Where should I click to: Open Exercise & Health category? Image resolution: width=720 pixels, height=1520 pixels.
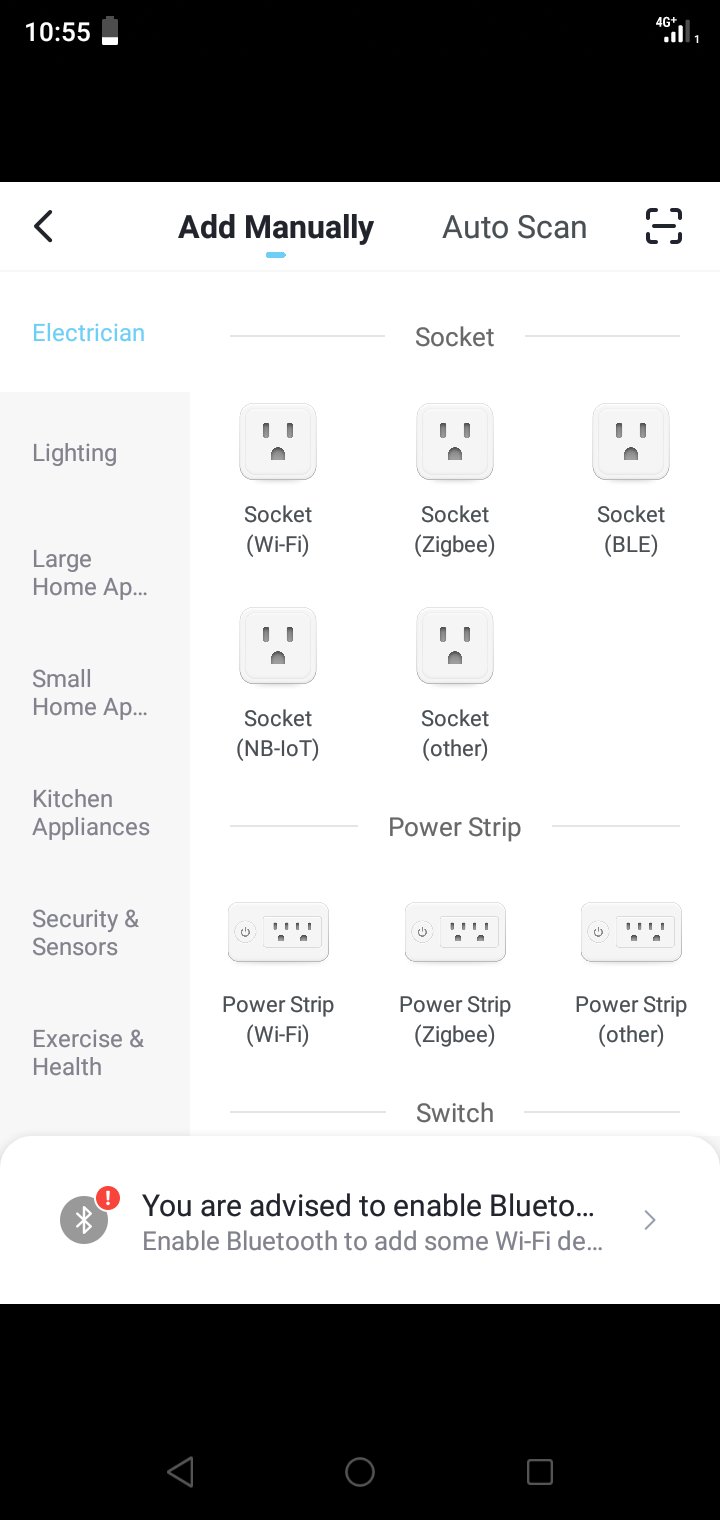88,1053
